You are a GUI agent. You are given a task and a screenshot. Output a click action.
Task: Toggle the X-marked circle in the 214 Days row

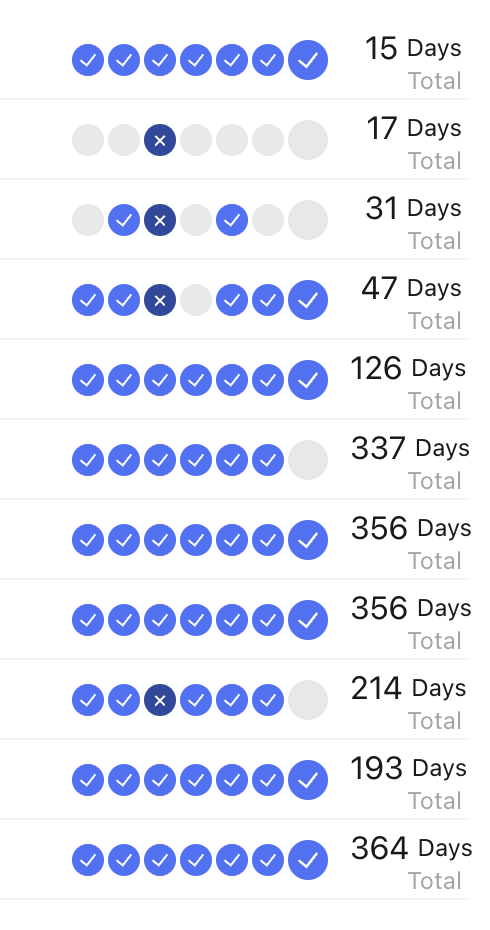point(160,700)
